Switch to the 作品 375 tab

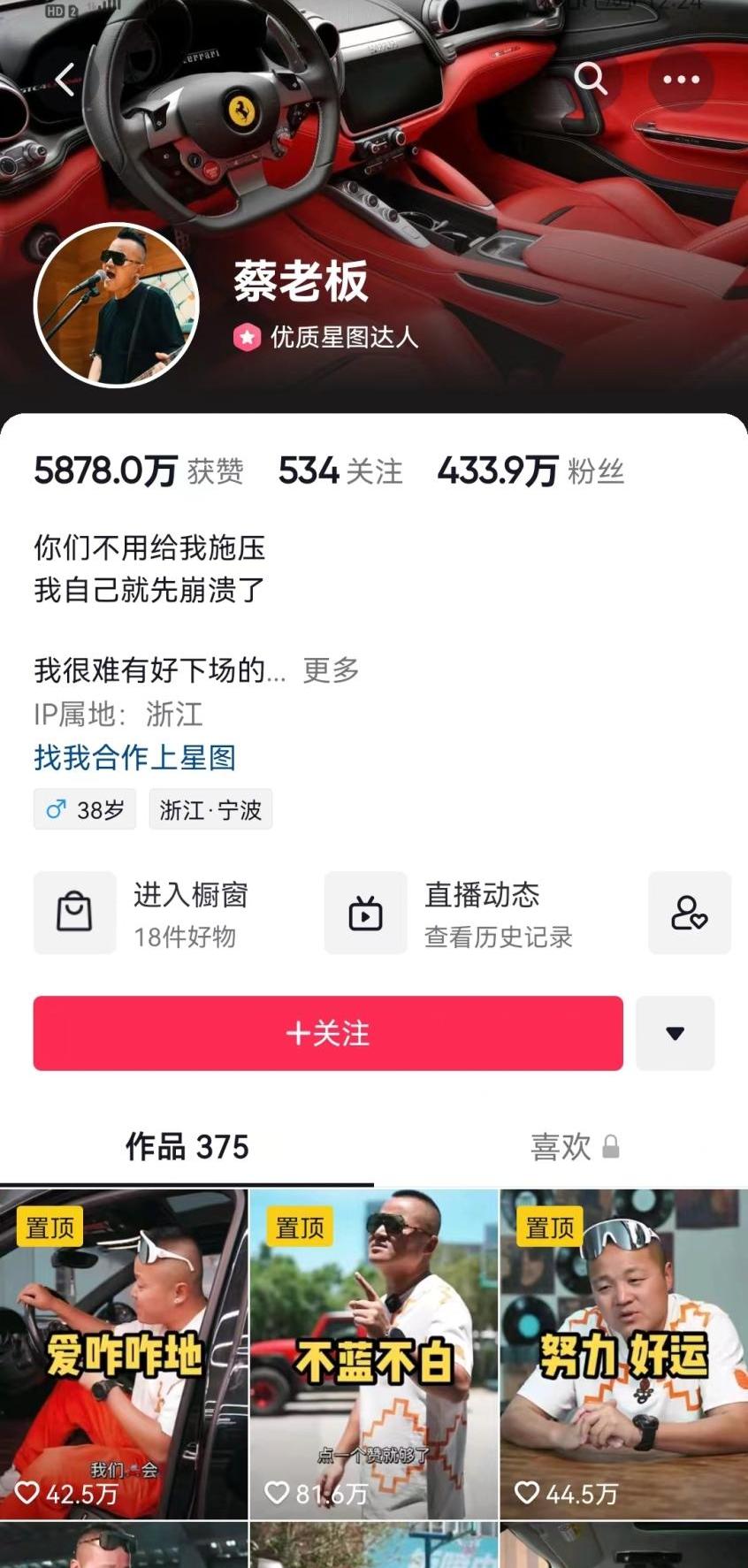tap(187, 1147)
